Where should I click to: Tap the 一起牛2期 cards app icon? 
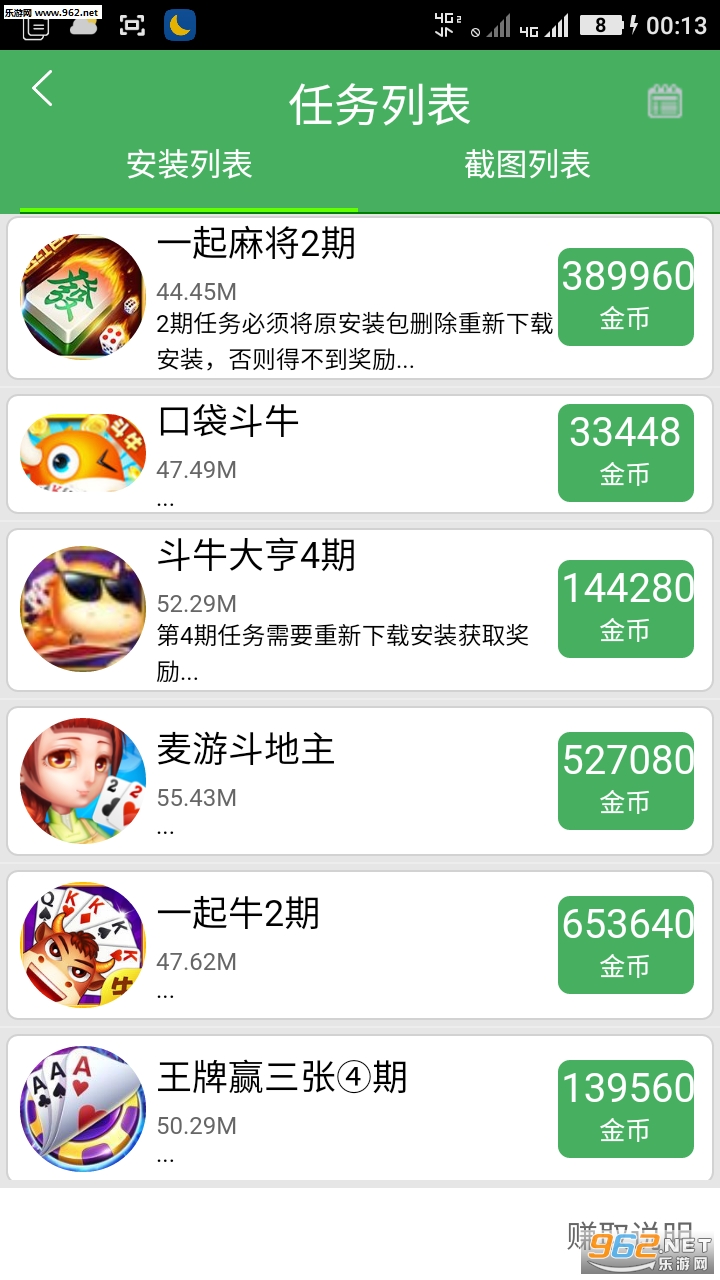pyautogui.click(x=82, y=944)
